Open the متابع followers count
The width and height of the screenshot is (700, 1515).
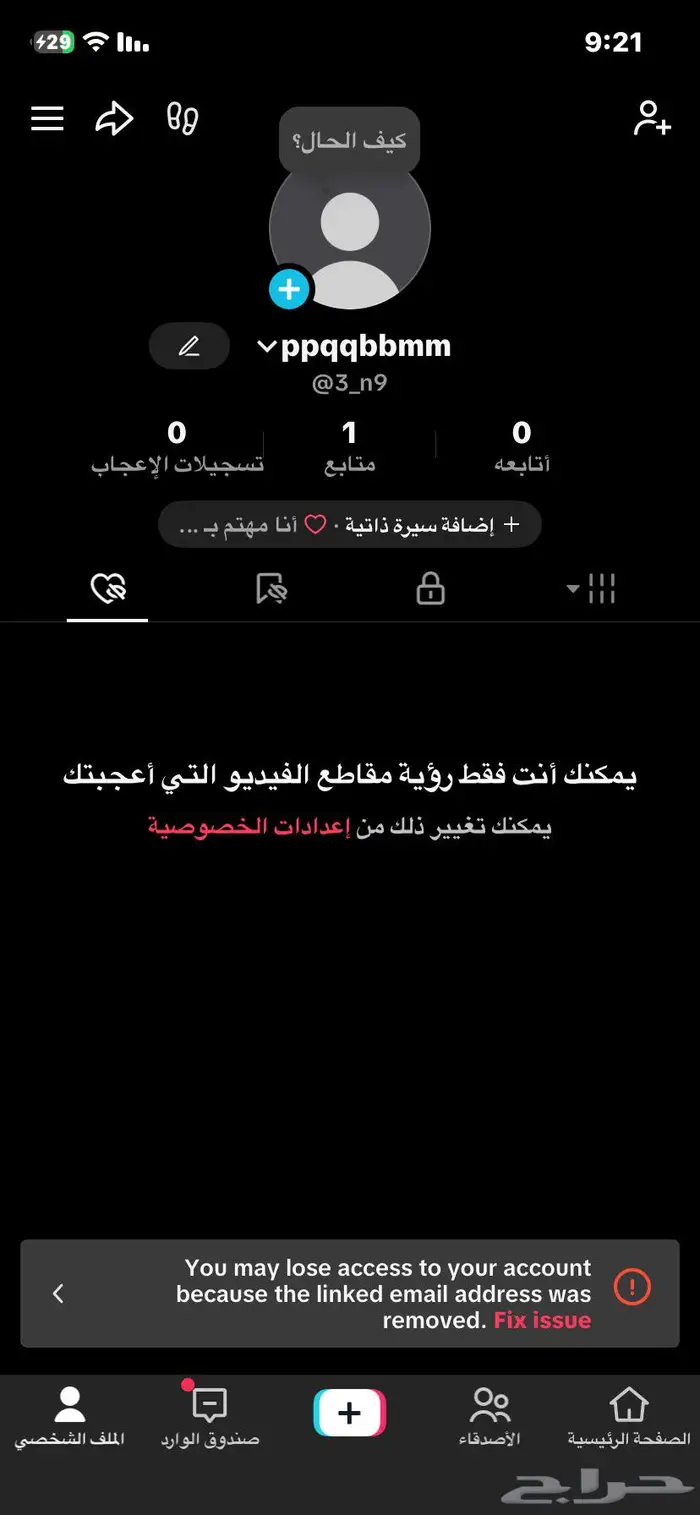pos(349,446)
